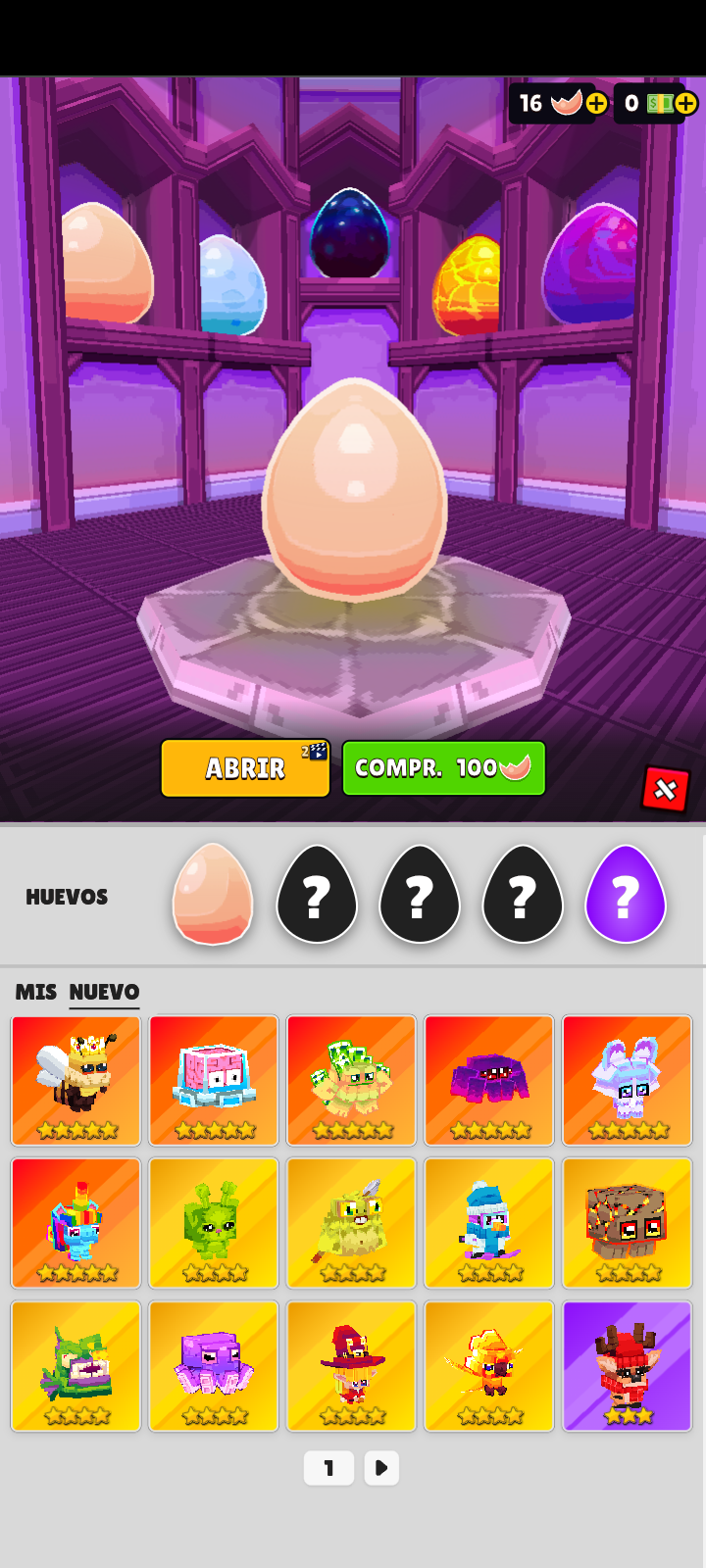706x1568 pixels.
Task: Add more cash currency
Action: pyautogui.click(x=685, y=103)
